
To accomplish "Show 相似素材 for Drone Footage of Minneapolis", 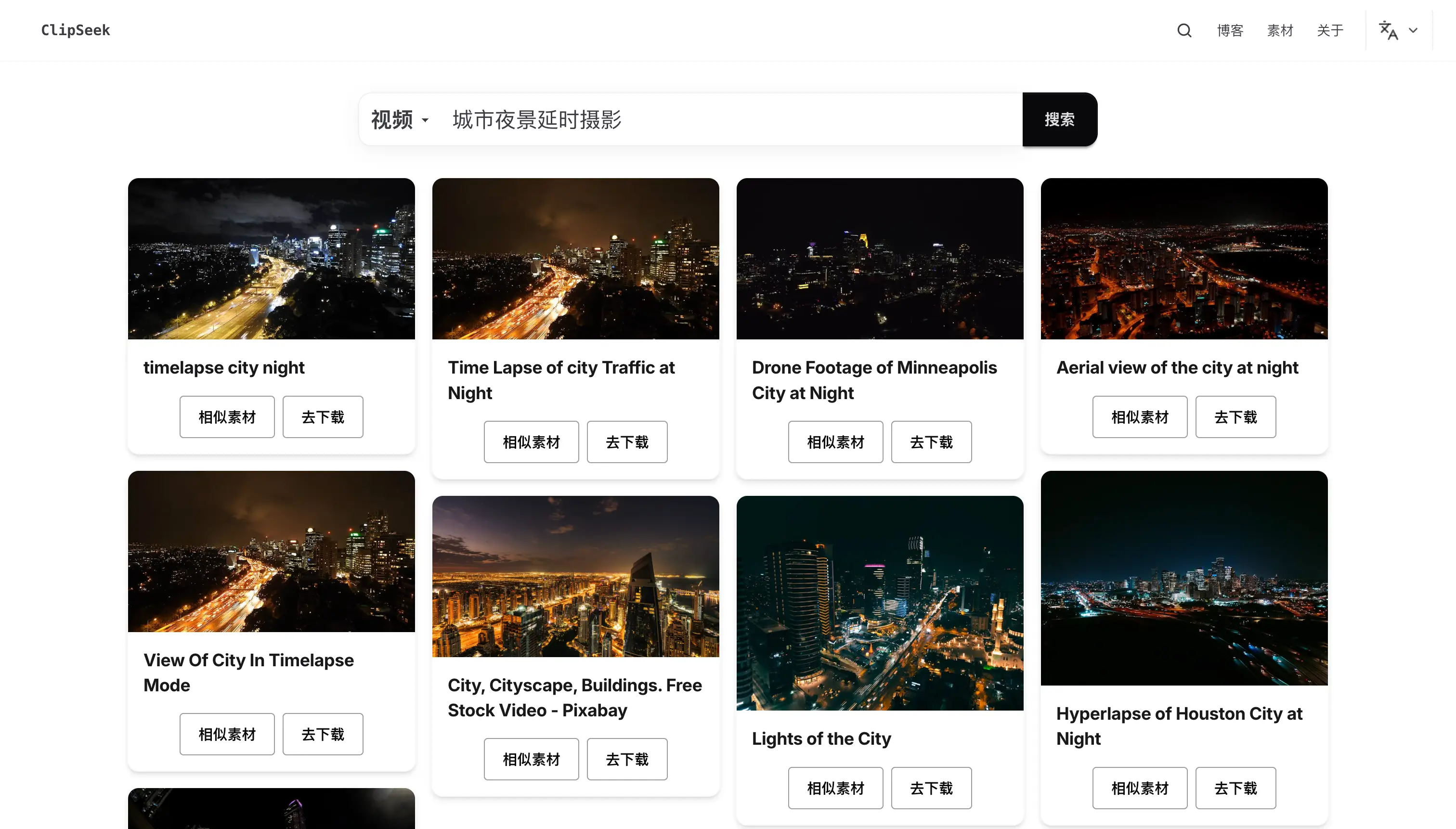I will 835,442.
